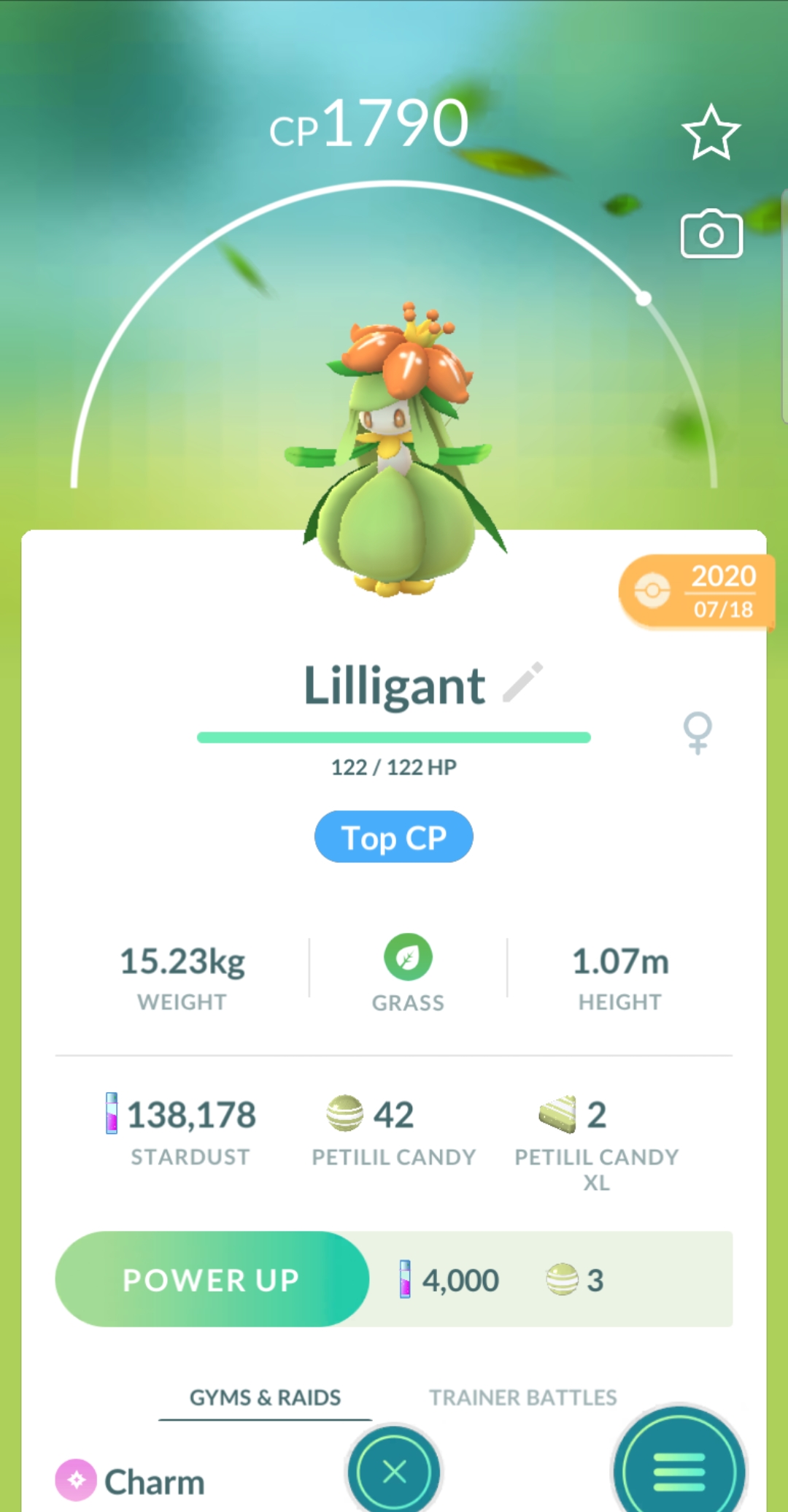Mark Lilligant as favorite with star
This screenshot has height=1512, width=788.
pyautogui.click(x=711, y=132)
